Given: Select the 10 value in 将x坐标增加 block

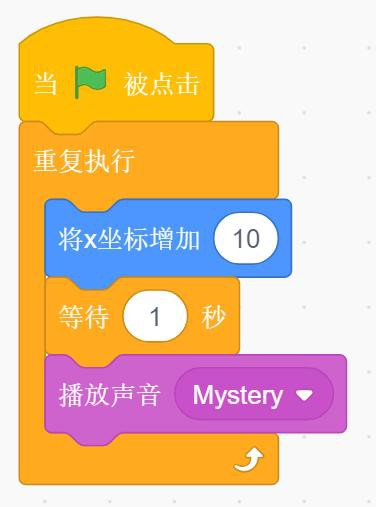Looking at the screenshot, I should [246, 238].
